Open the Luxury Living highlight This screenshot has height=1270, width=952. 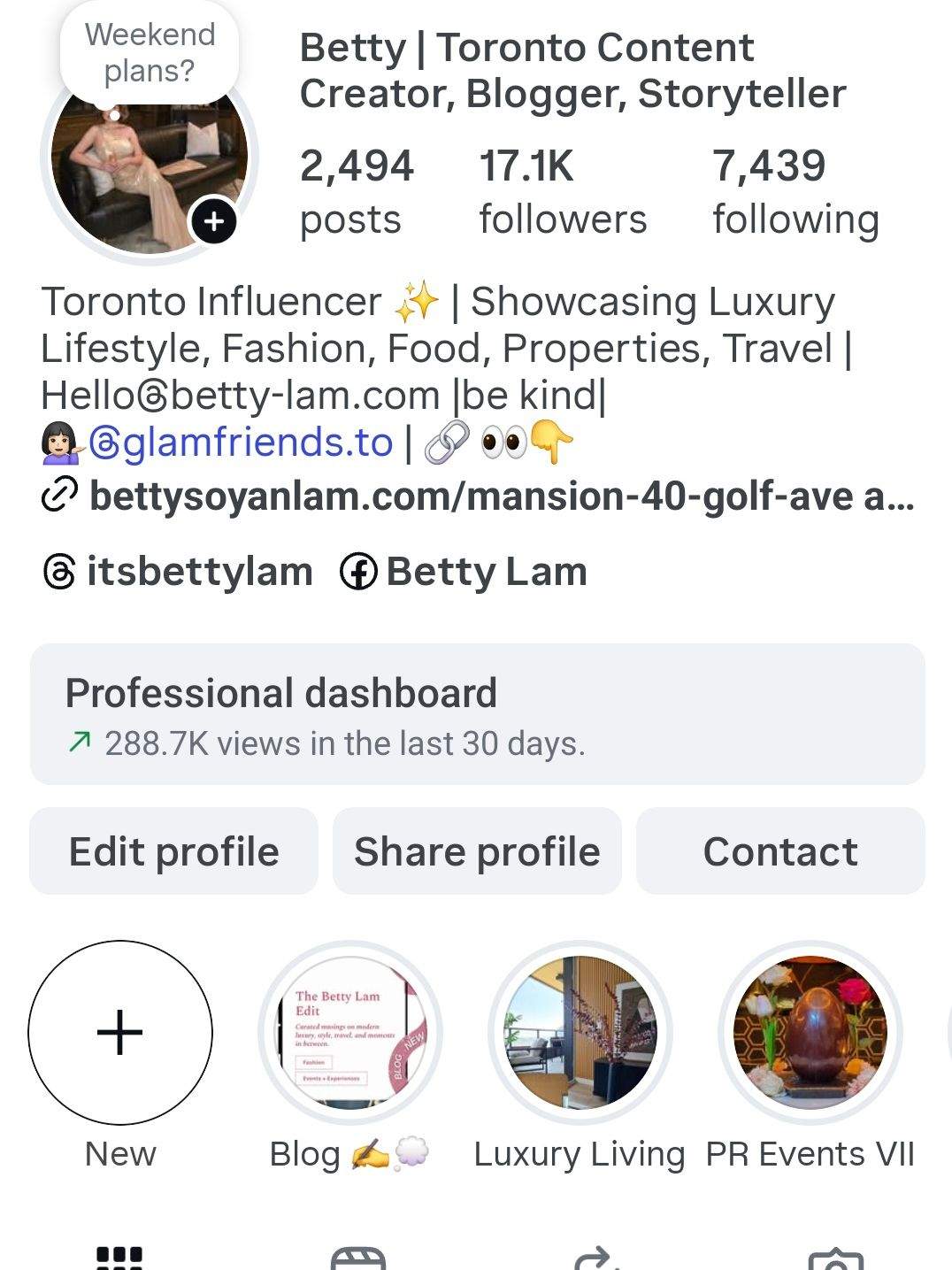580,1032
